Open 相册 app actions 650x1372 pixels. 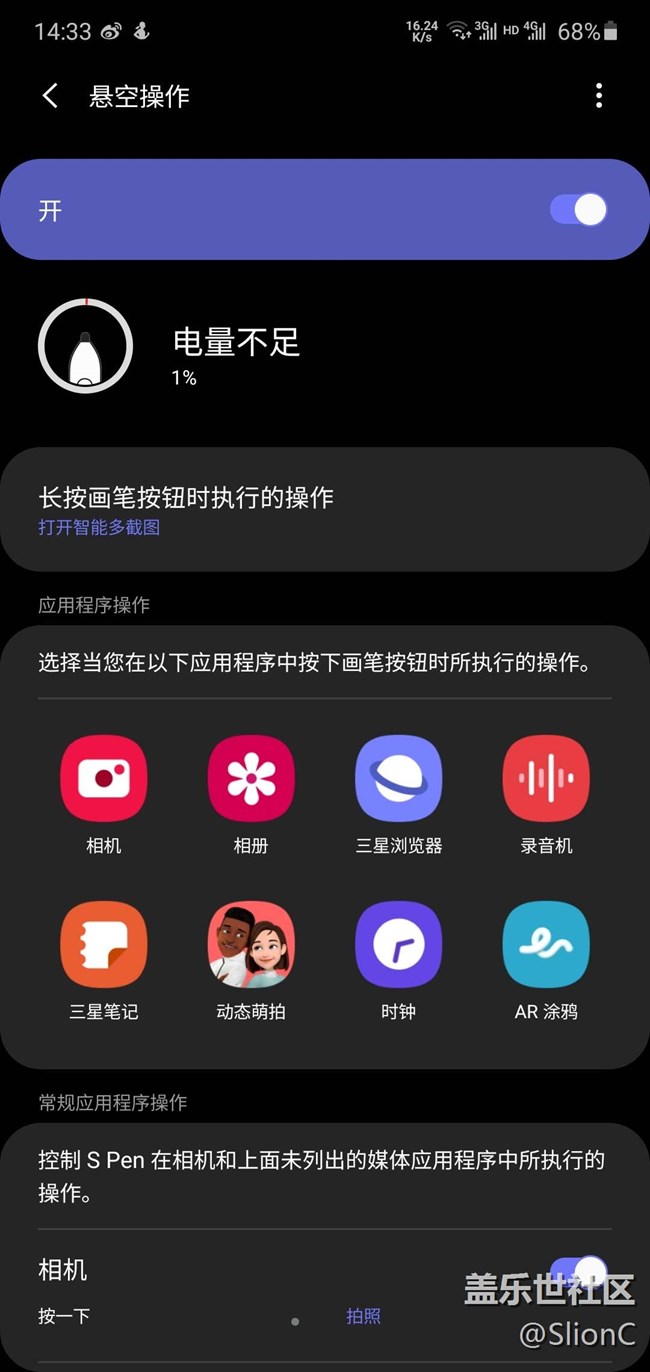coord(251,779)
